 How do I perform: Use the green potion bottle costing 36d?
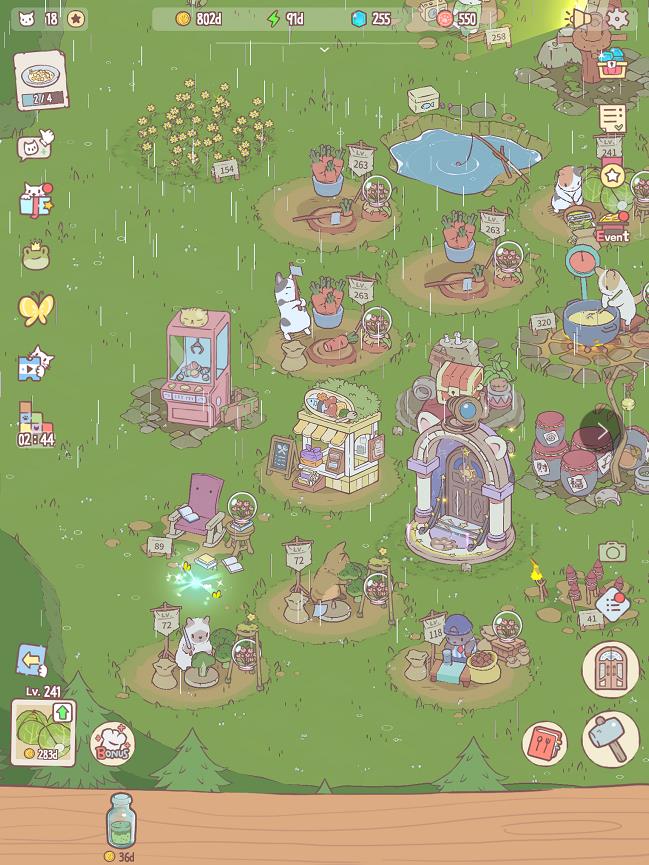pyautogui.click(x=120, y=822)
